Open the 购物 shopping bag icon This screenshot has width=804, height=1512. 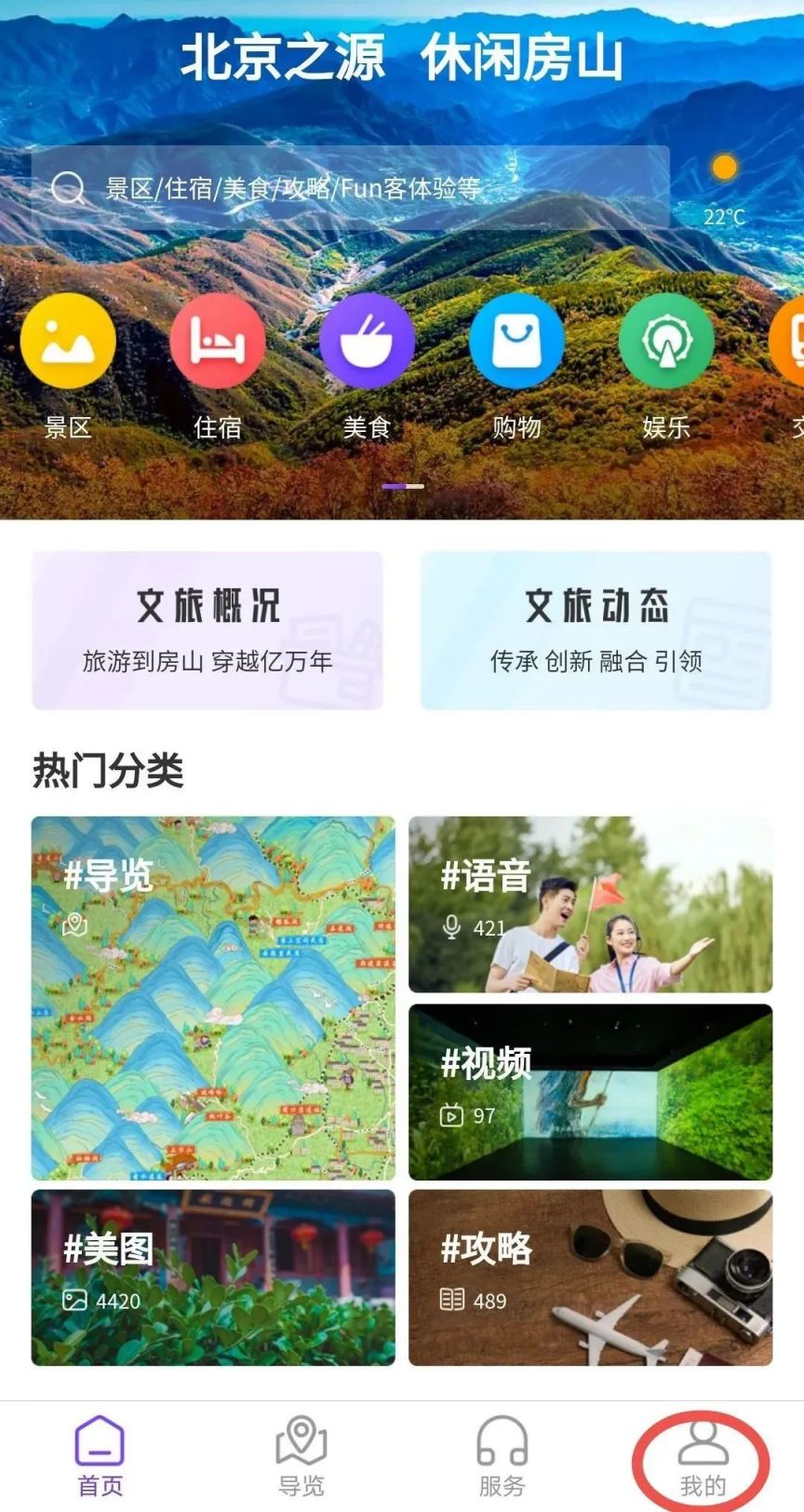click(x=517, y=341)
